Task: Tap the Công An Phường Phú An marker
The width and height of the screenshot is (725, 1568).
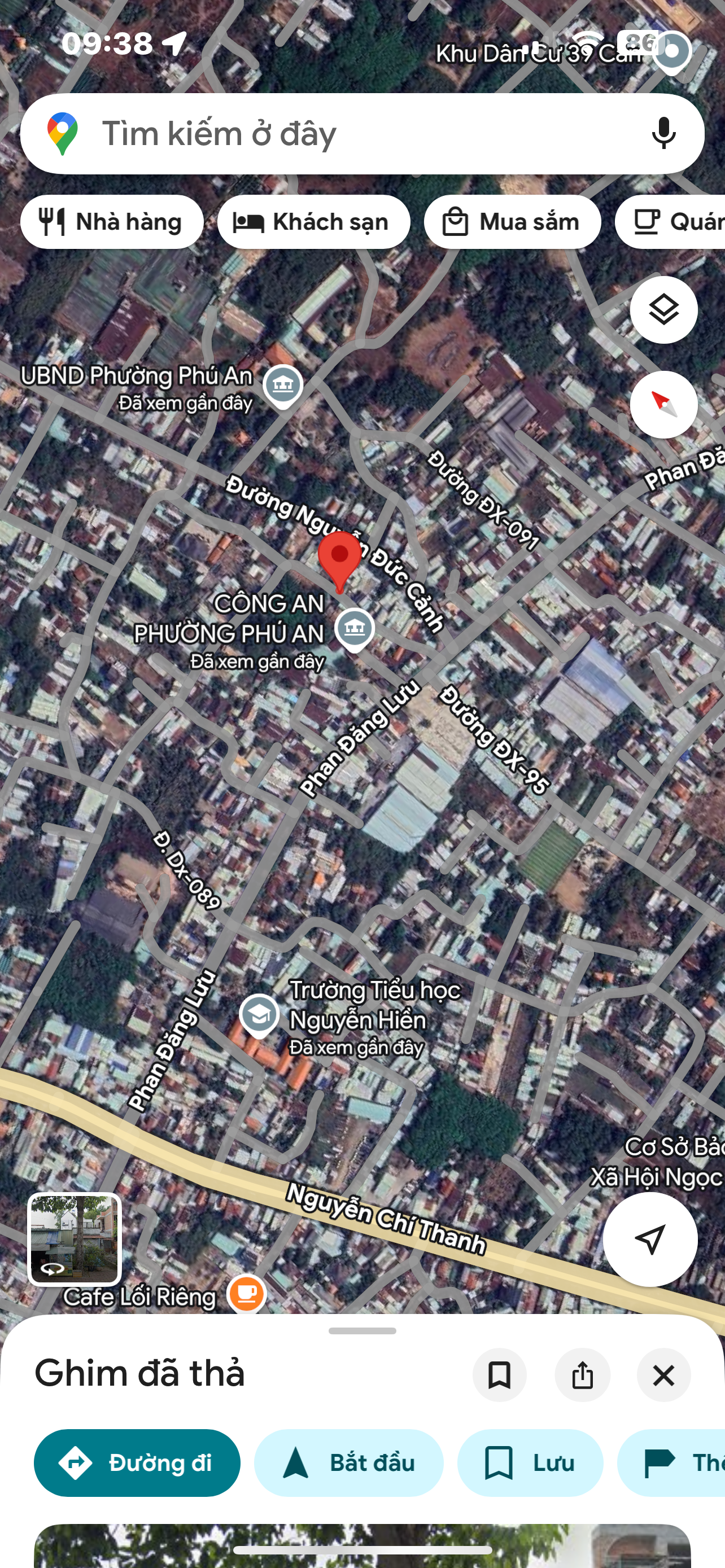Action: pos(354,629)
